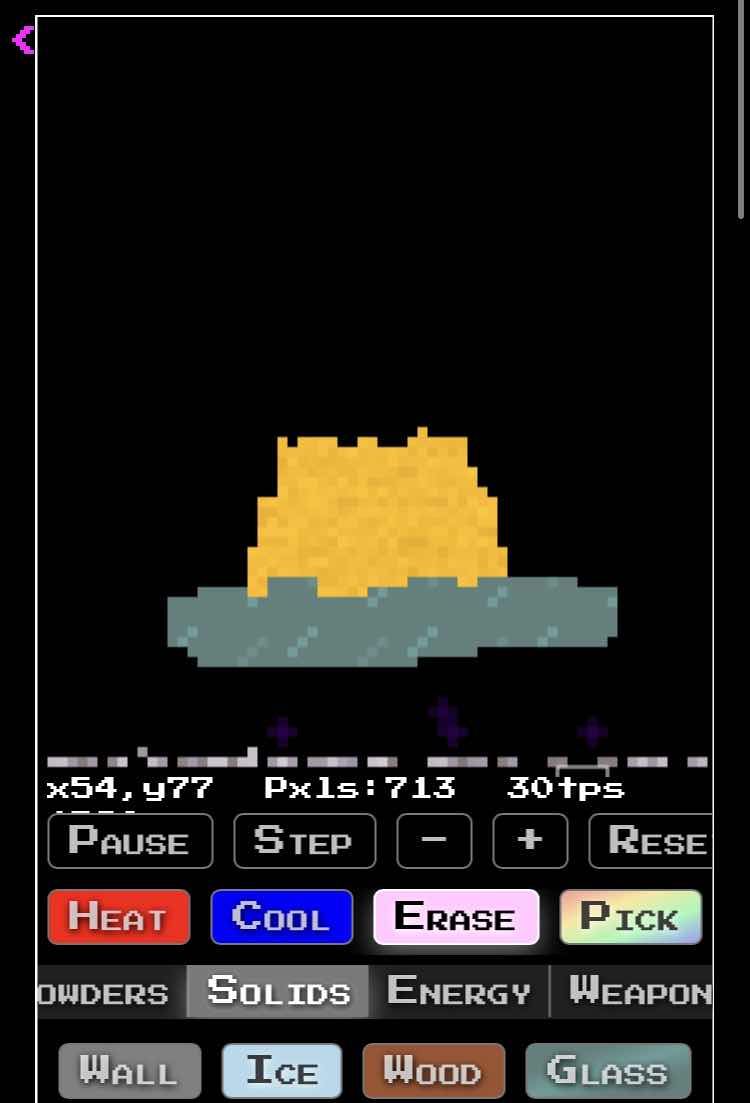Choose the Wood element
The height and width of the screenshot is (1103, 750).
point(433,1071)
